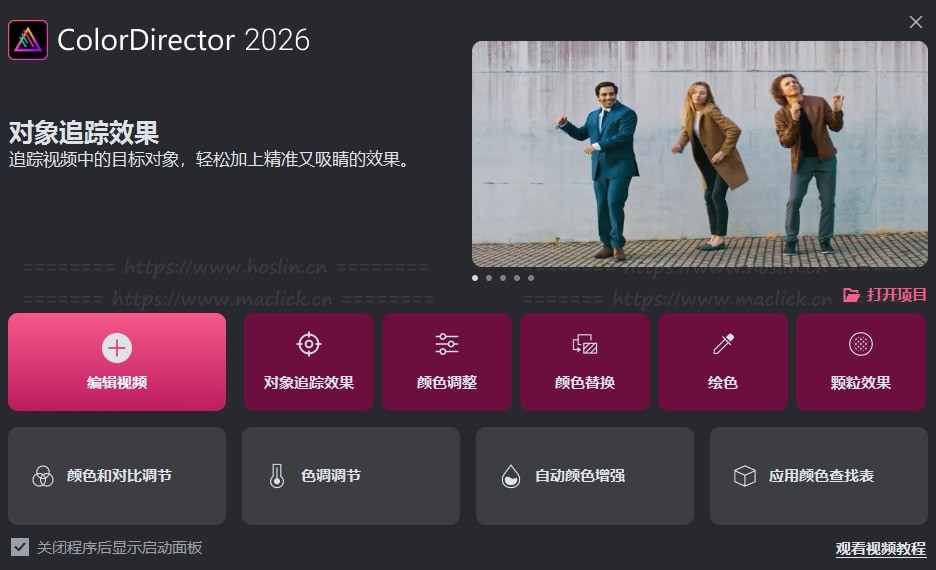Open 应用颜色查找表
The height and width of the screenshot is (570, 936).
click(x=819, y=476)
